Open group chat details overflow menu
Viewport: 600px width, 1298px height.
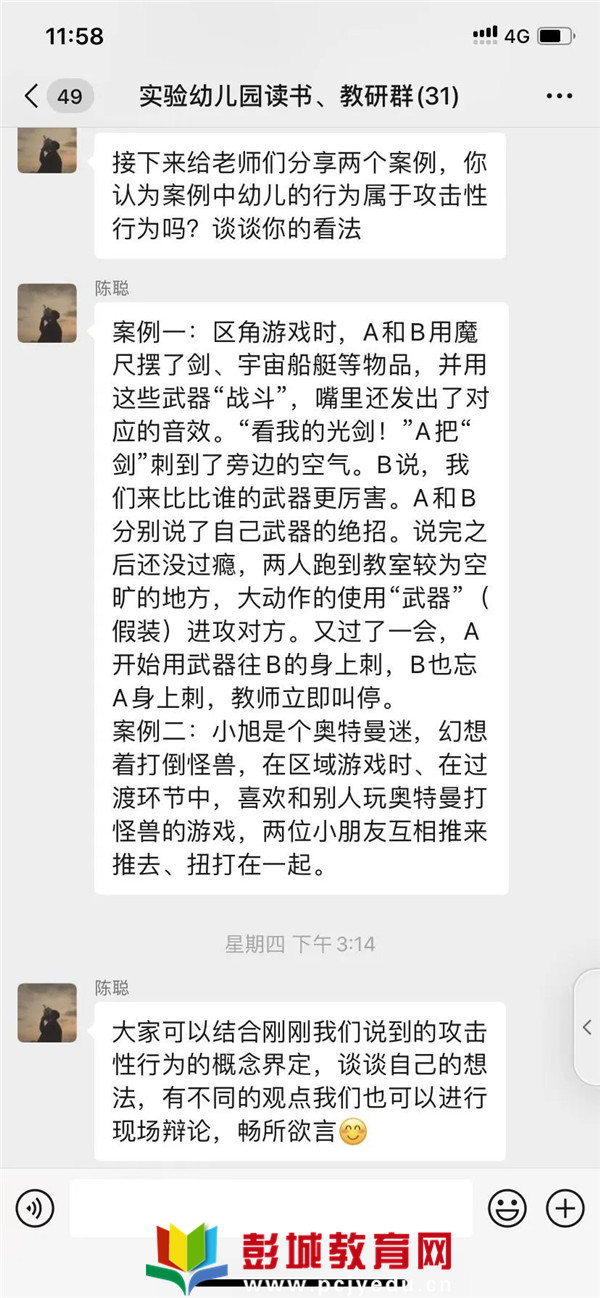pyautogui.click(x=558, y=97)
